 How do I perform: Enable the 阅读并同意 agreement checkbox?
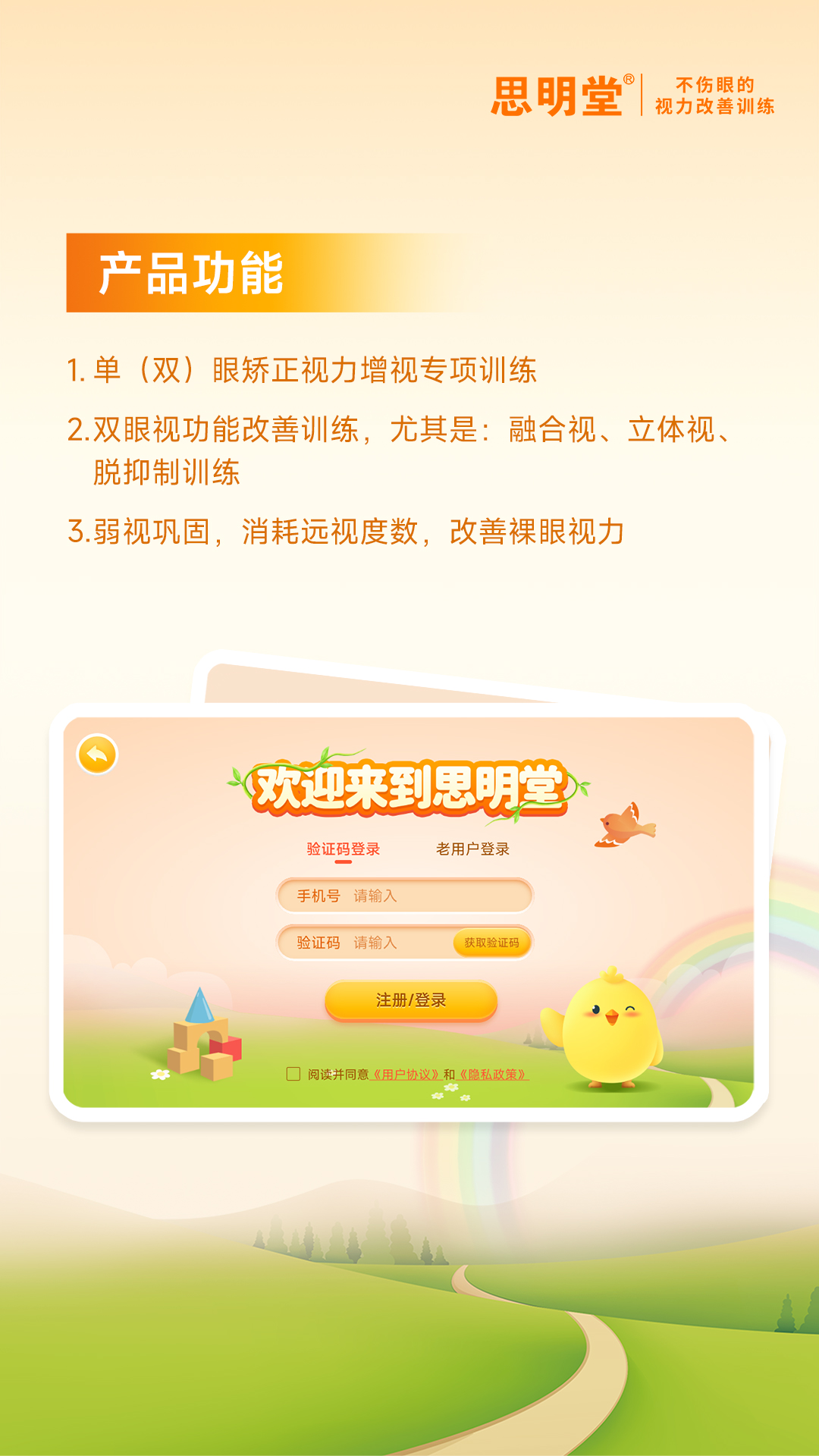(x=292, y=1072)
